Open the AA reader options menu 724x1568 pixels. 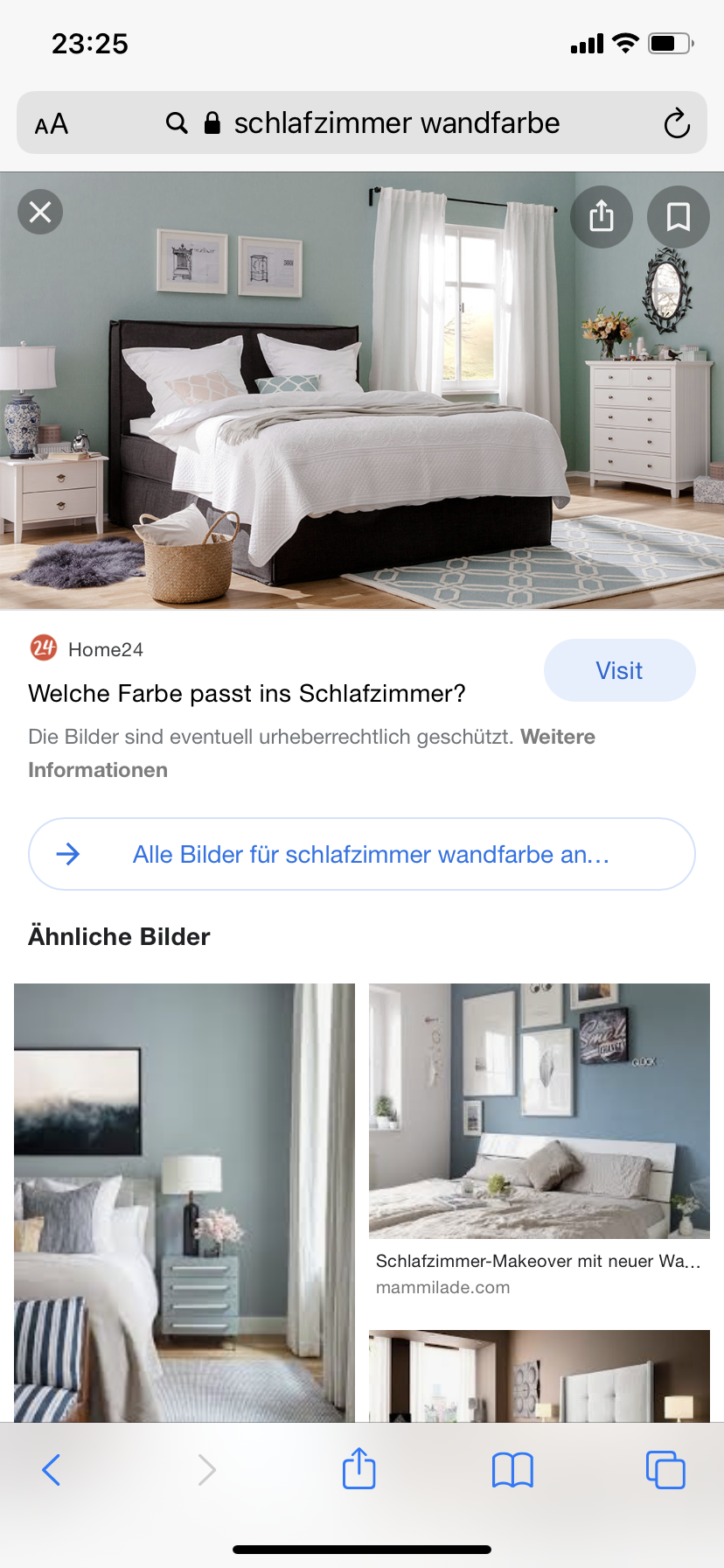[x=52, y=123]
